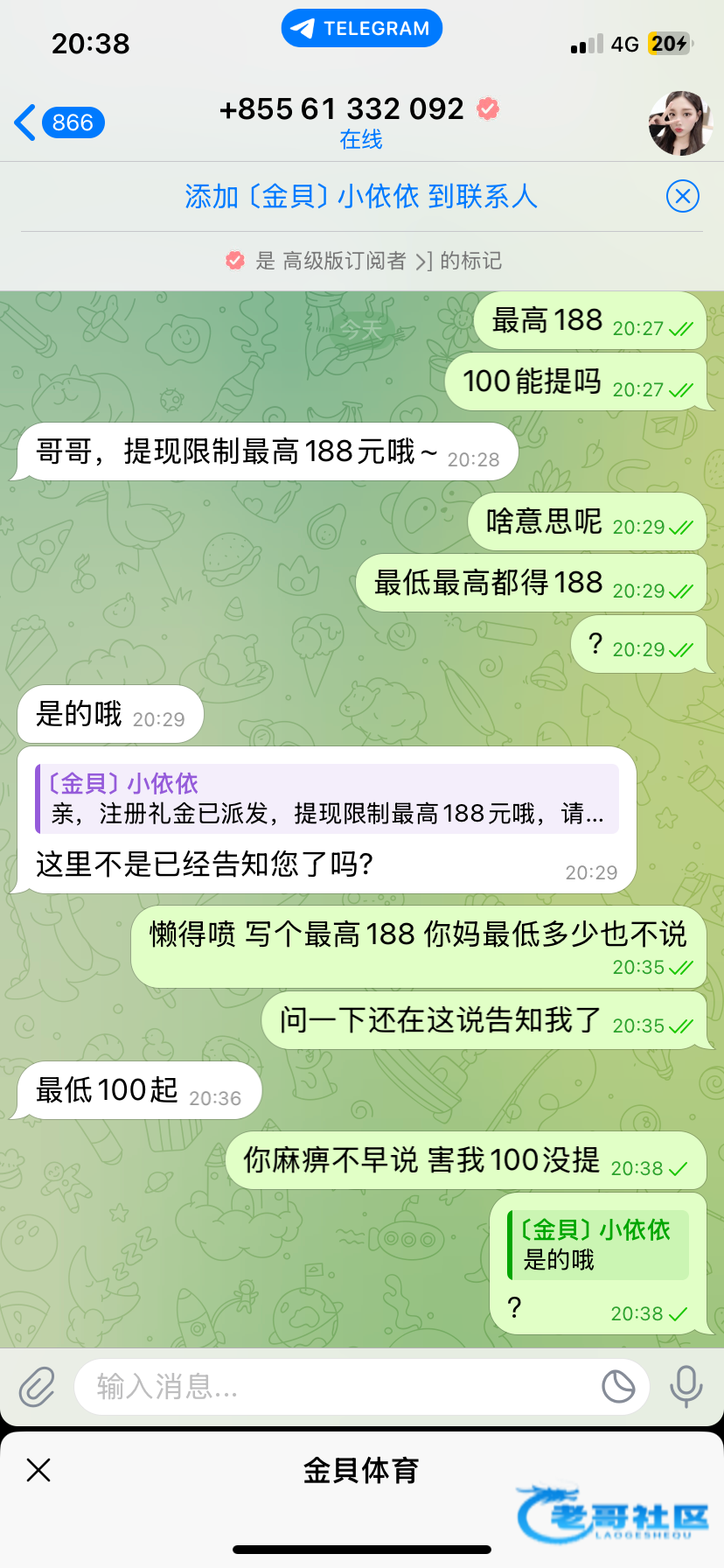Focus the message input field
This screenshot has width=724, height=1568.
click(332, 1386)
